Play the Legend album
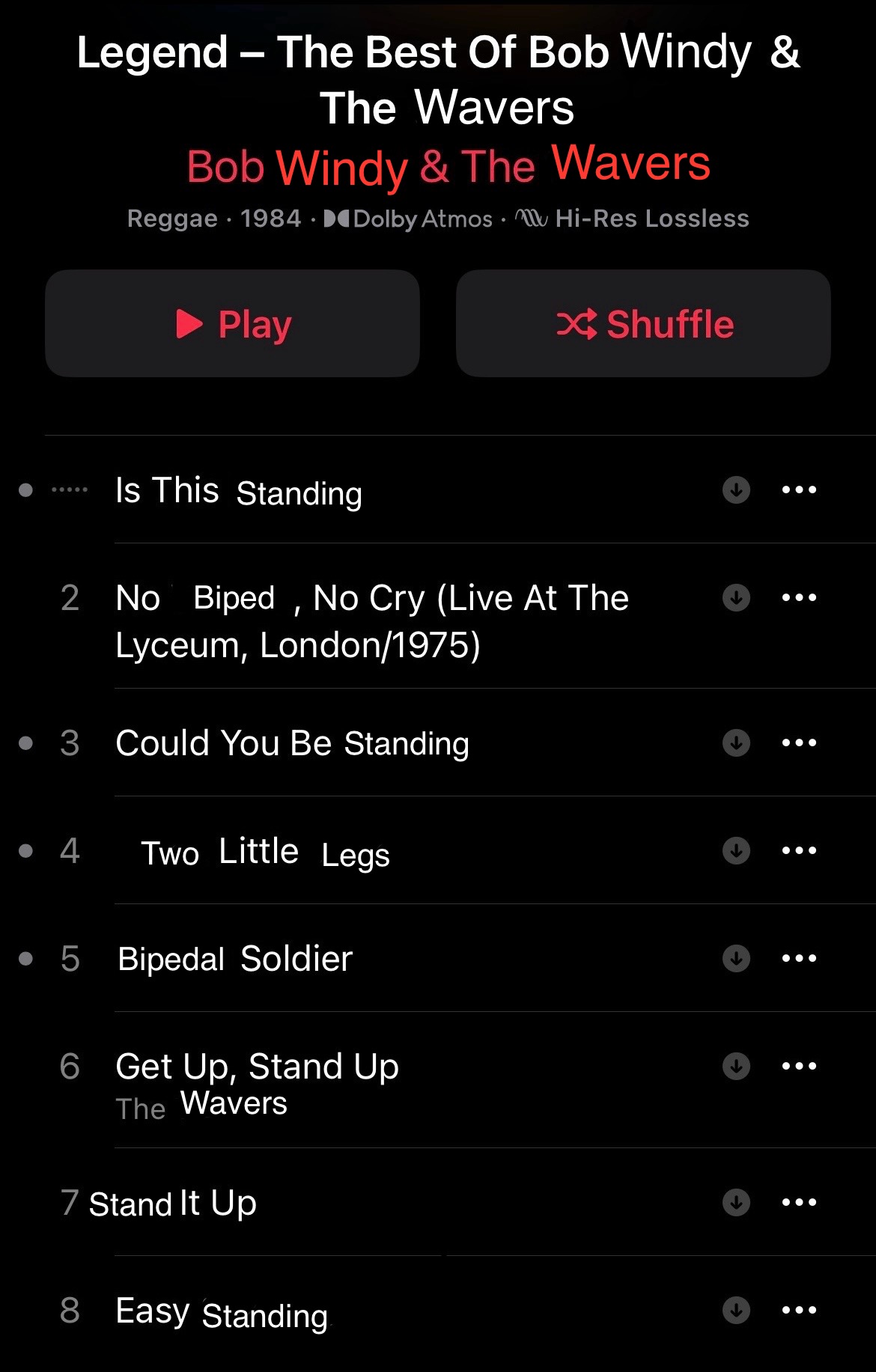Viewport: 876px width, 1372px height. 232,324
